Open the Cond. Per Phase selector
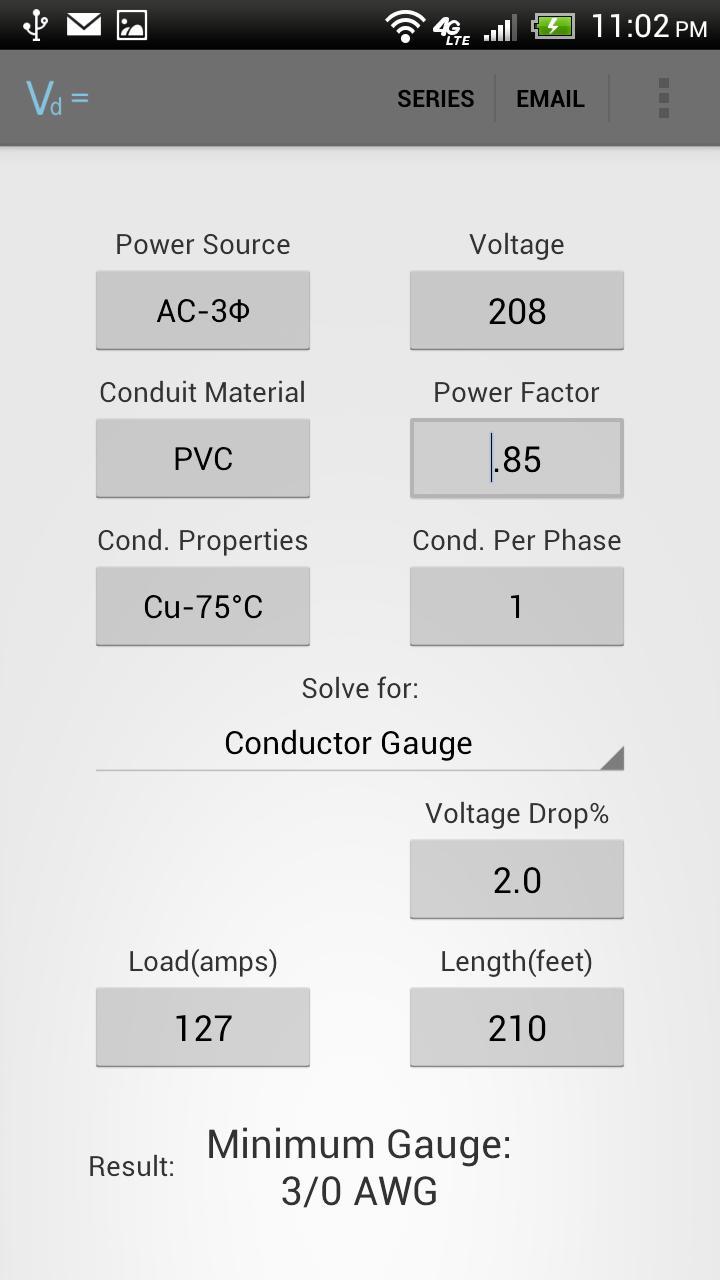The image size is (720, 1280). [x=516, y=605]
